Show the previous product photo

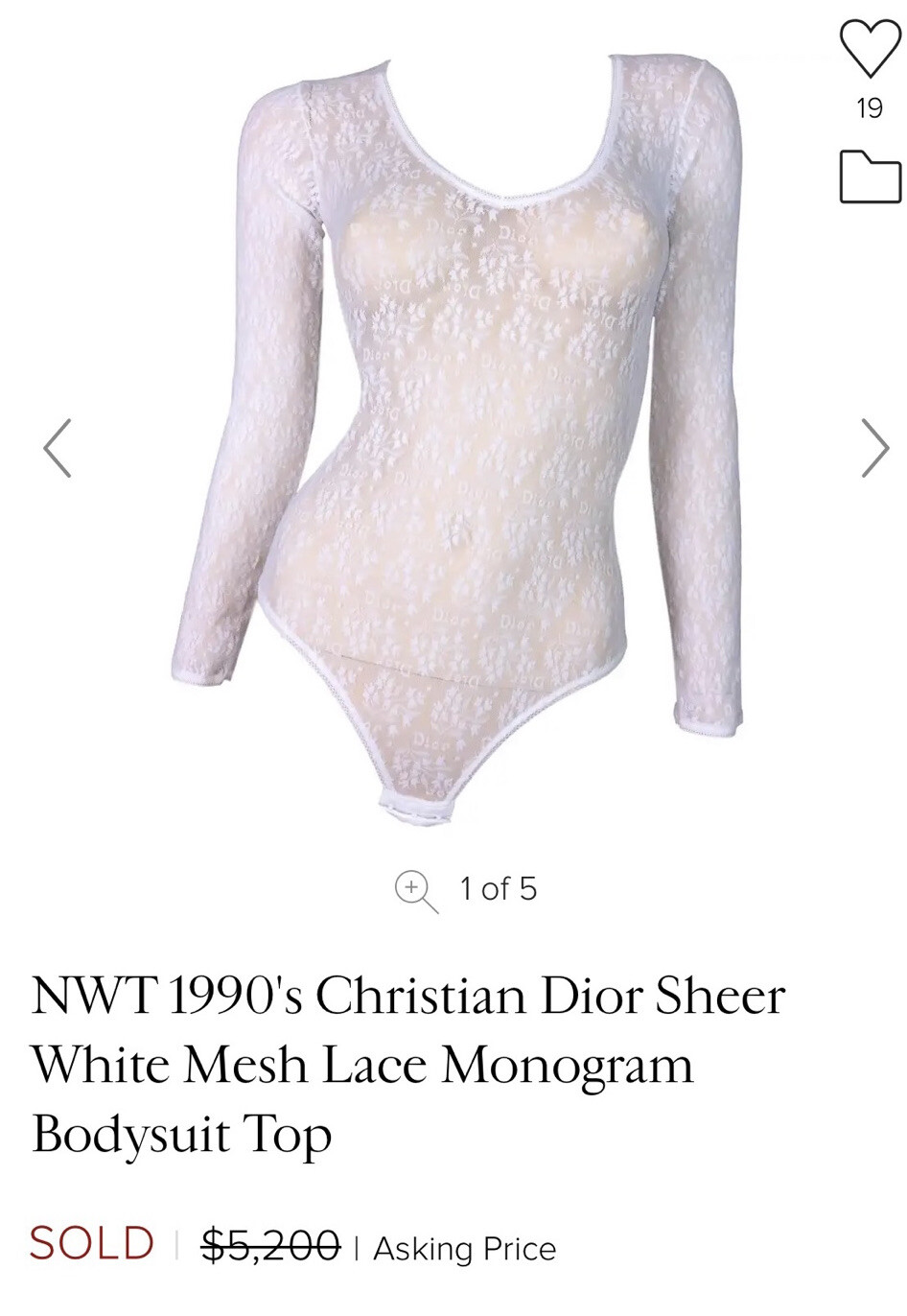click(58, 448)
